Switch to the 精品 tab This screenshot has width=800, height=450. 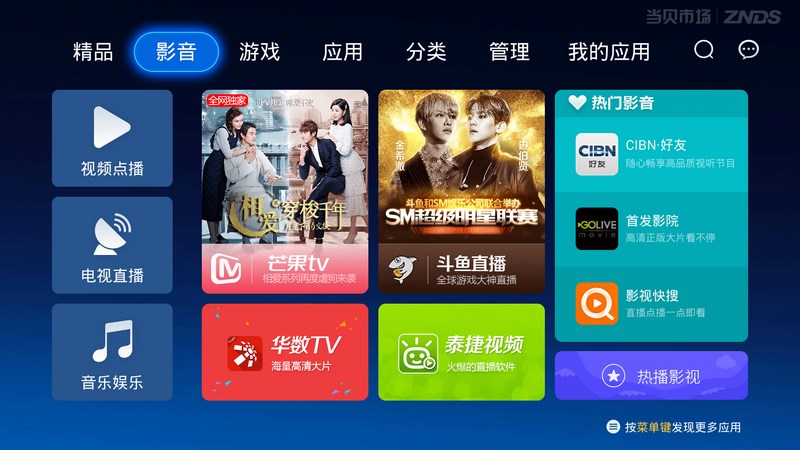tap(93, 52)
